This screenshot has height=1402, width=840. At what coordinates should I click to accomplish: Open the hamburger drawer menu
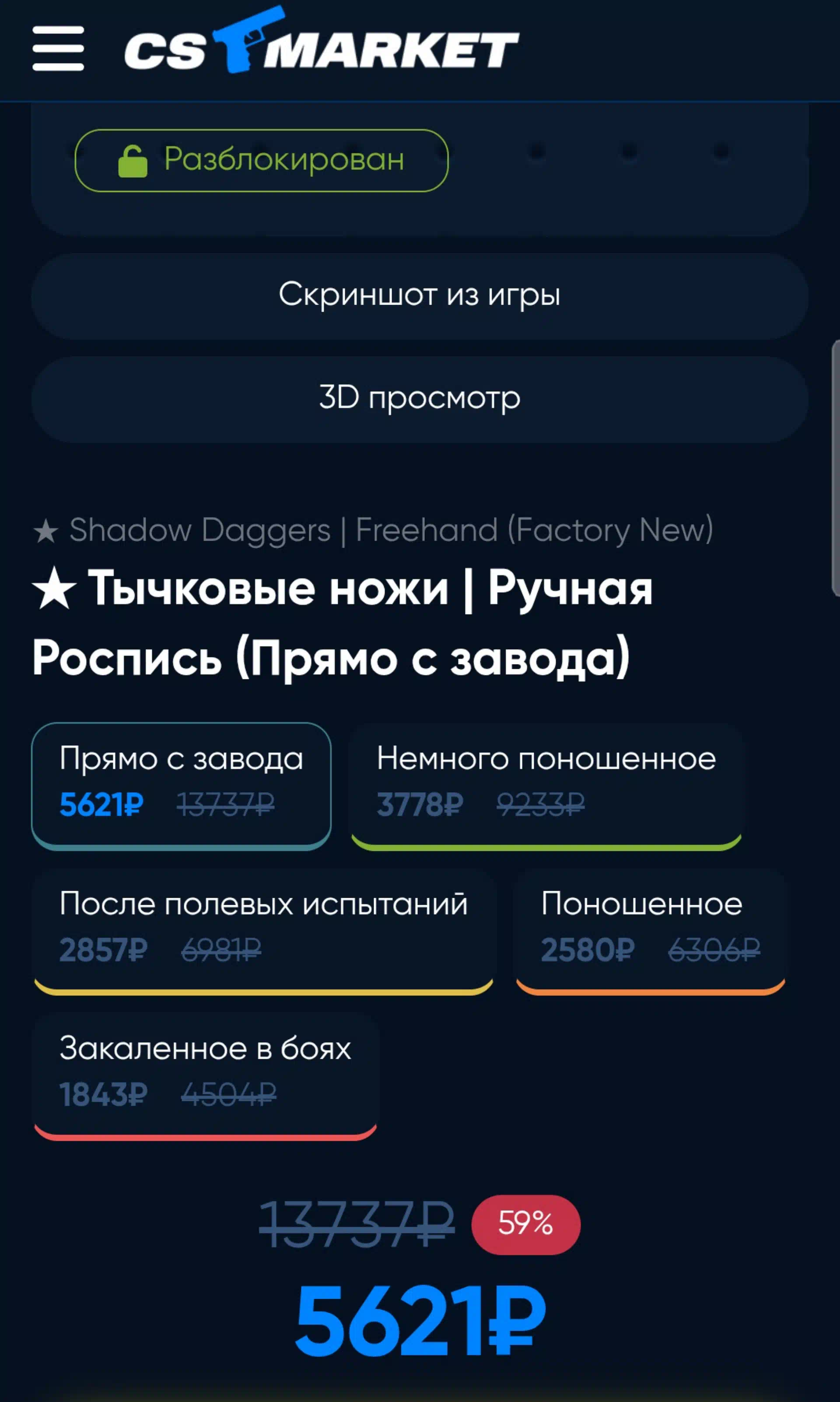58,49
